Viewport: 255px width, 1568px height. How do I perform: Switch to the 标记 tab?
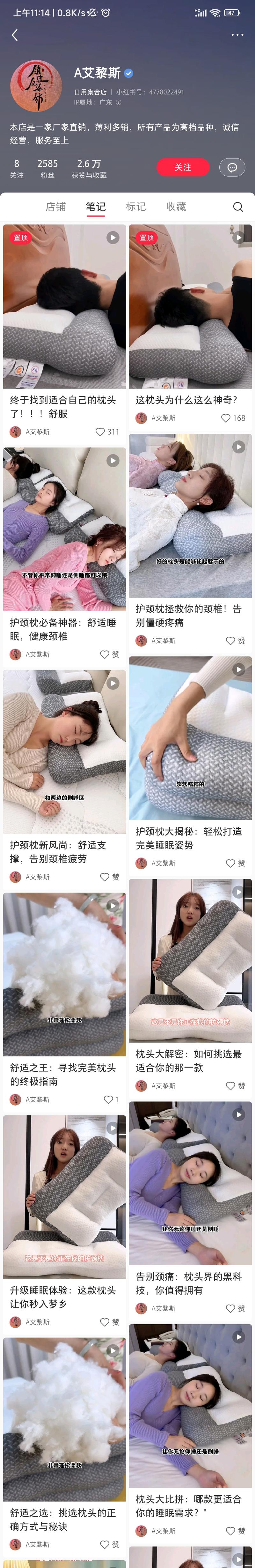(135, 206)
